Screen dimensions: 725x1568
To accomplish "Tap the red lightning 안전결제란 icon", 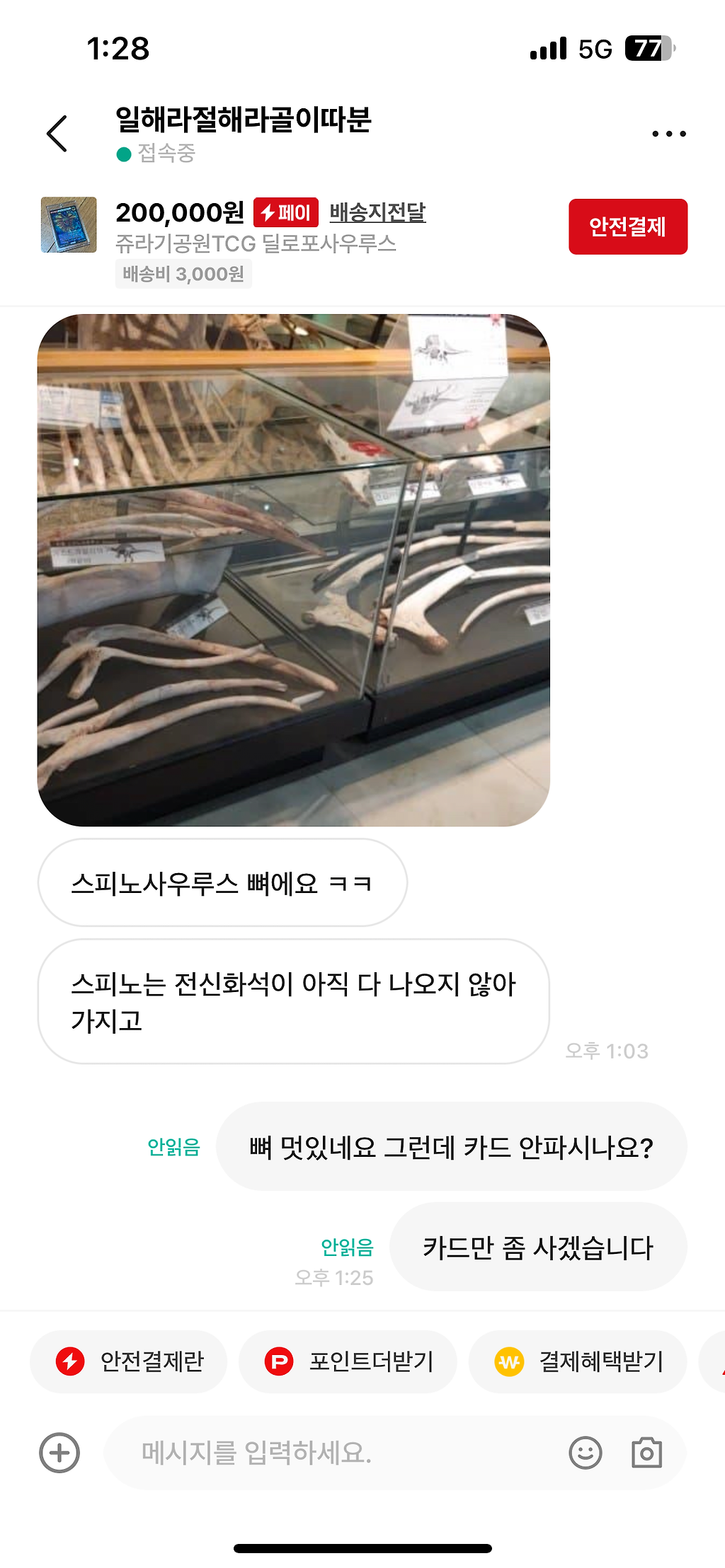I will [x=69, y=1361].
